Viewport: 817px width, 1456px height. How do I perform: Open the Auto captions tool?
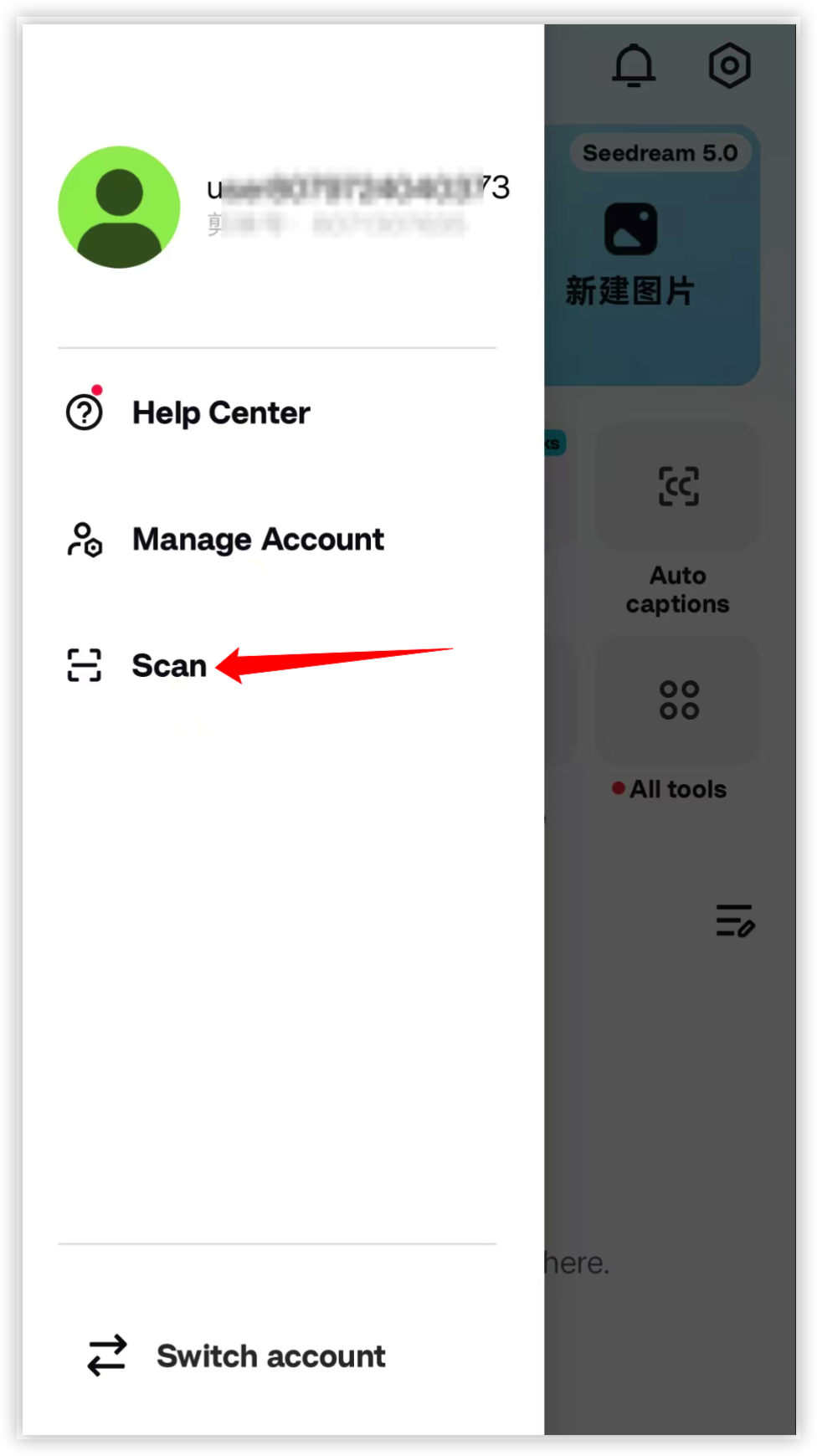(x=678, y=488)
